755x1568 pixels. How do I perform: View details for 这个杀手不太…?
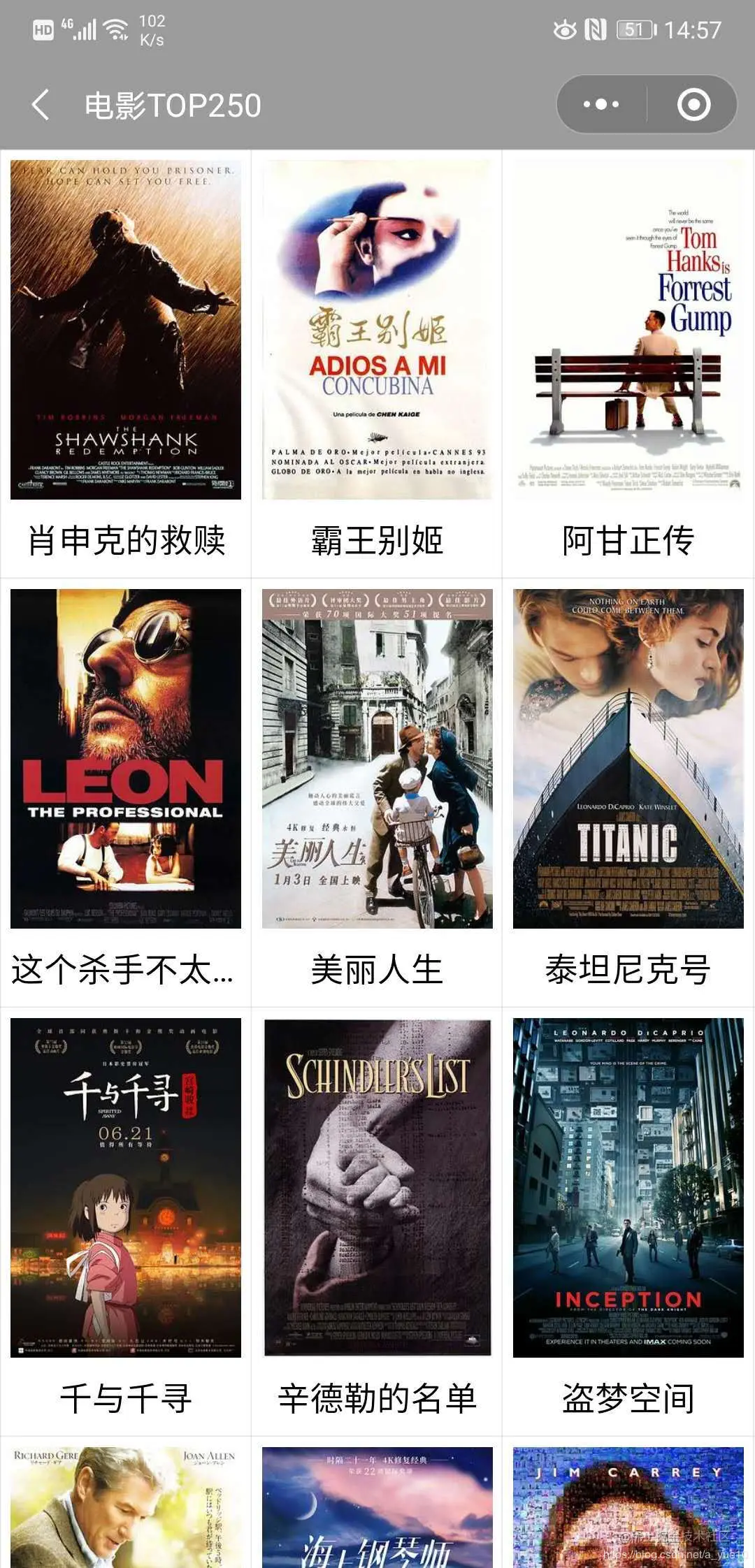point(126,792)
